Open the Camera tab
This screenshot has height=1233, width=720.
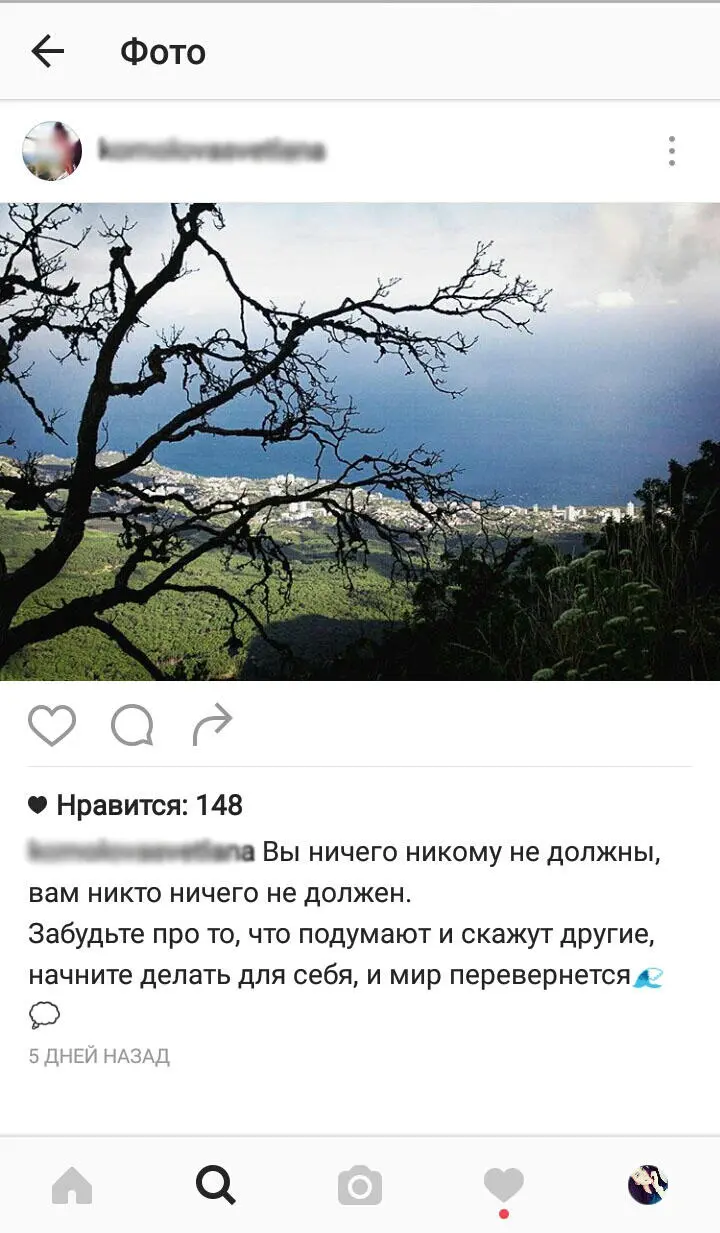360,1186
